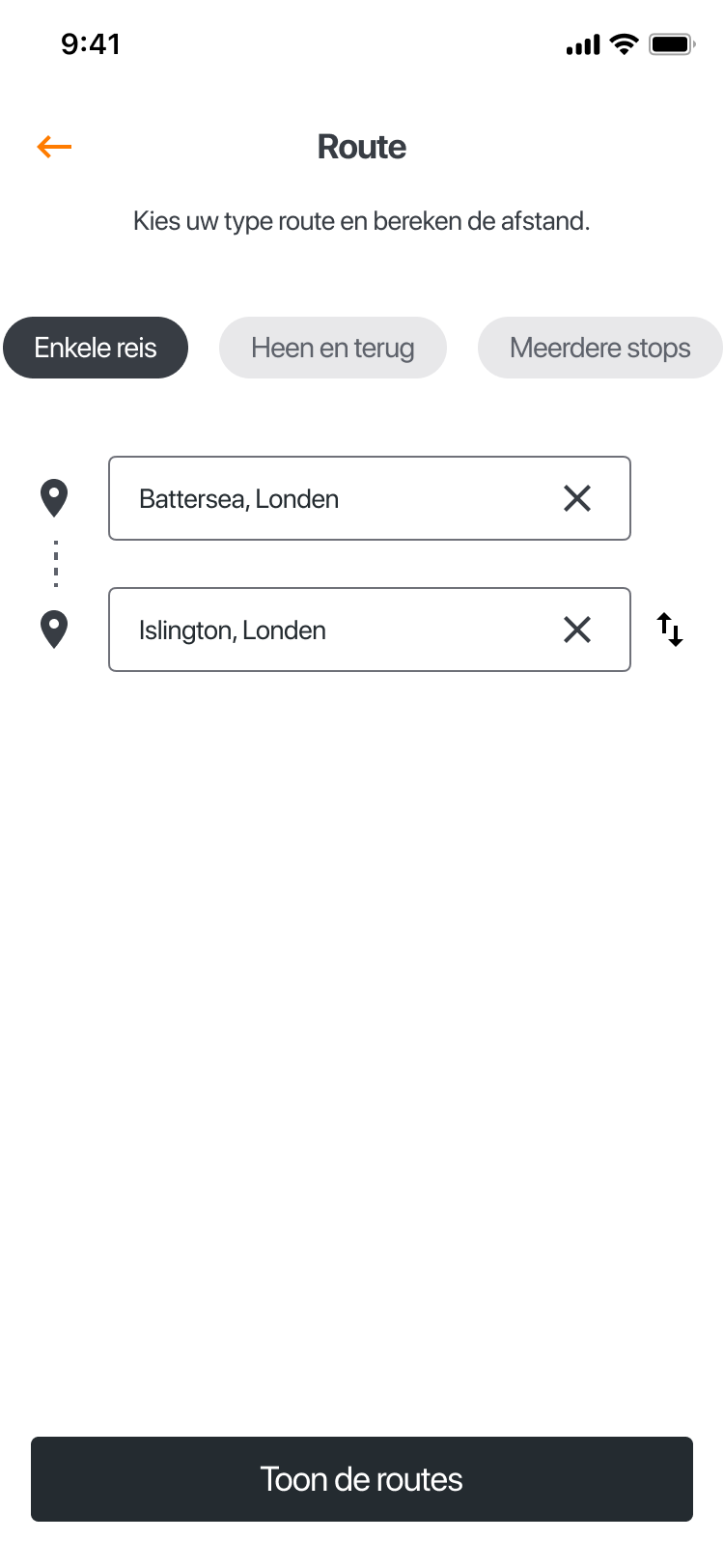This screenshot has width=724, height=1568.
Task: Edit the Battersea, Londen field
Action: [370, 498]
